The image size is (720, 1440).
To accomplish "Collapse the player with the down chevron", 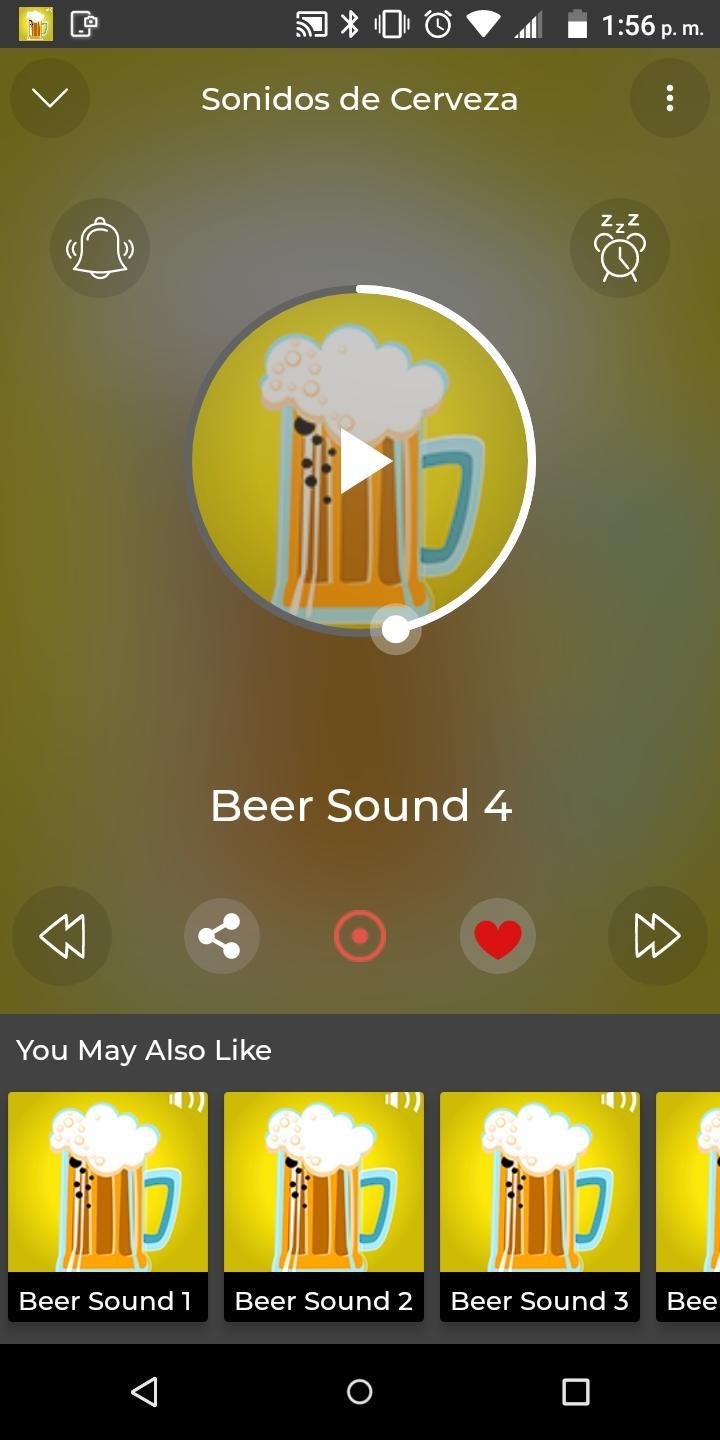I will tap(49, 98).
